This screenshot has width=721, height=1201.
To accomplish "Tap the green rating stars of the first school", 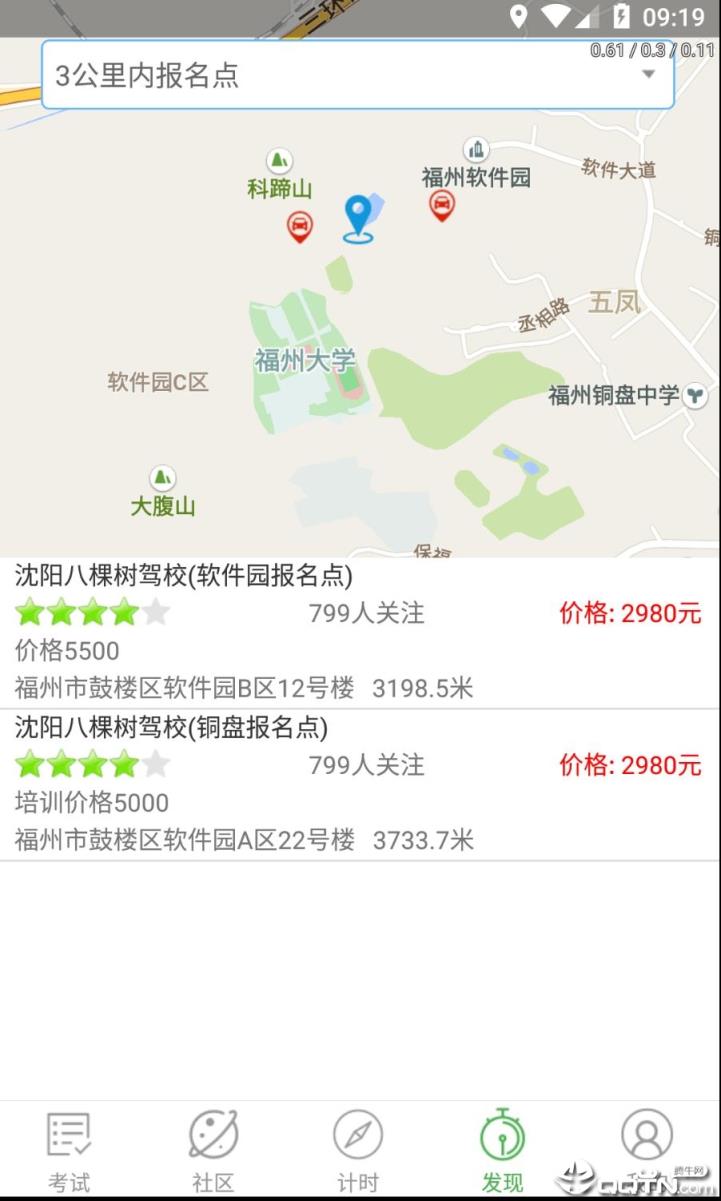I will pyautogui.click(x=91, y=611).
